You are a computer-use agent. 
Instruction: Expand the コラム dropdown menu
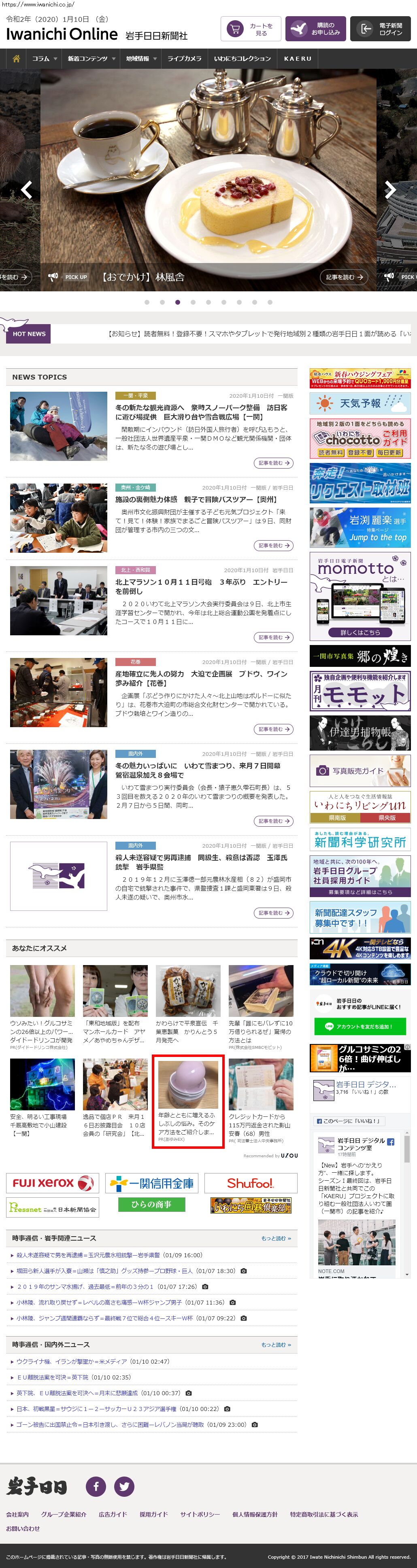coord(45,58)
